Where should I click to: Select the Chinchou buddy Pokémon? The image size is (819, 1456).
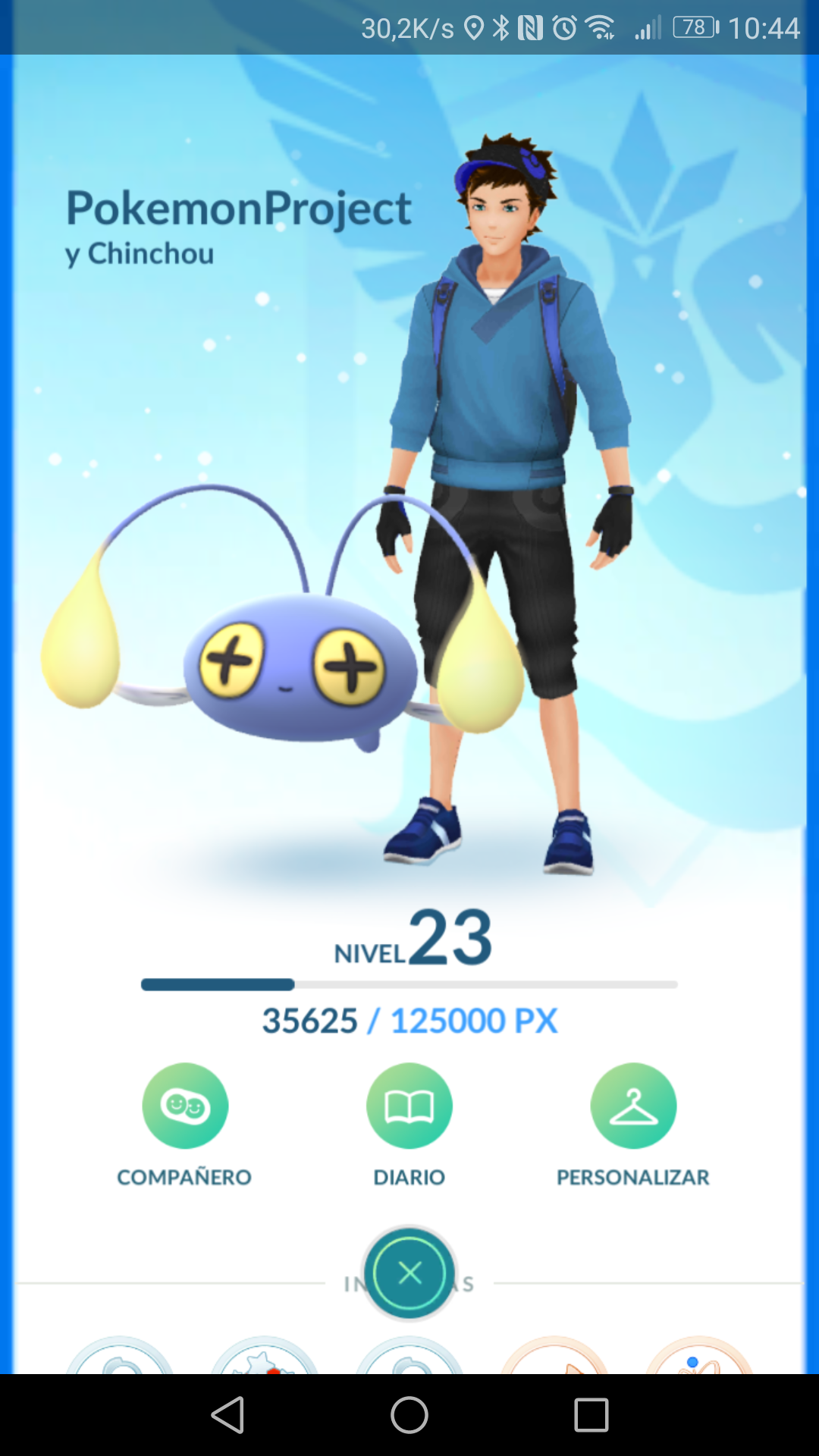(x=296, y=667)
